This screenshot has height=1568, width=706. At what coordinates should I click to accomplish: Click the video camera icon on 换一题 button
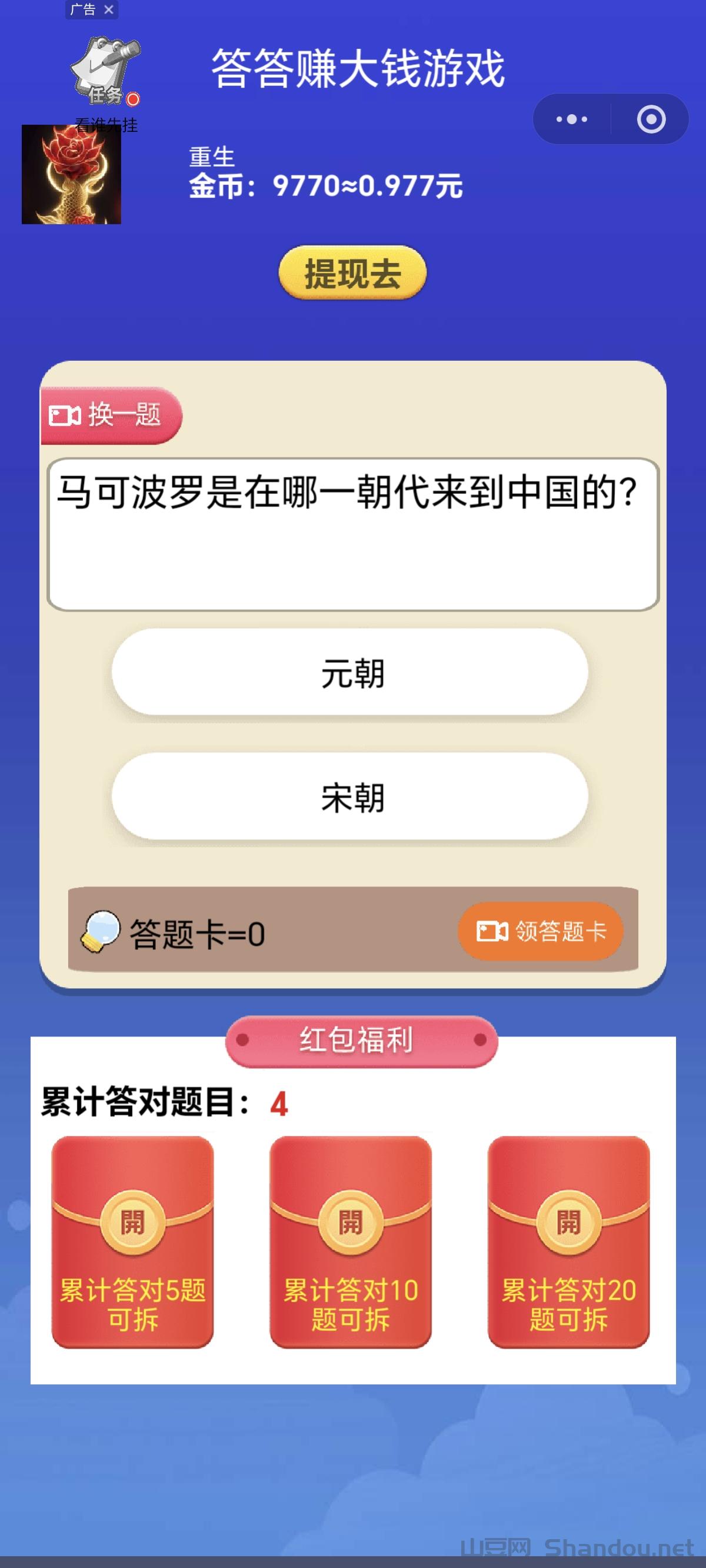[65, 414]
